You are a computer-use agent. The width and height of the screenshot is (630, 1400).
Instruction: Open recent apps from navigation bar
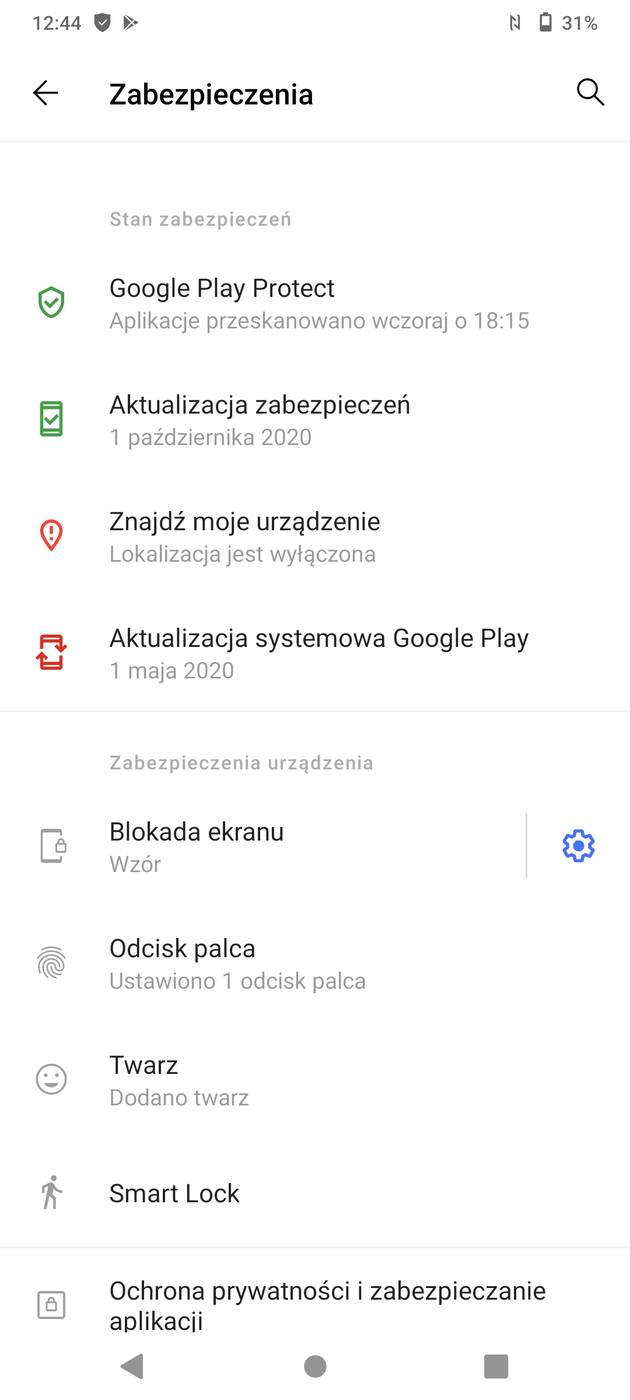coord(496,1366)
